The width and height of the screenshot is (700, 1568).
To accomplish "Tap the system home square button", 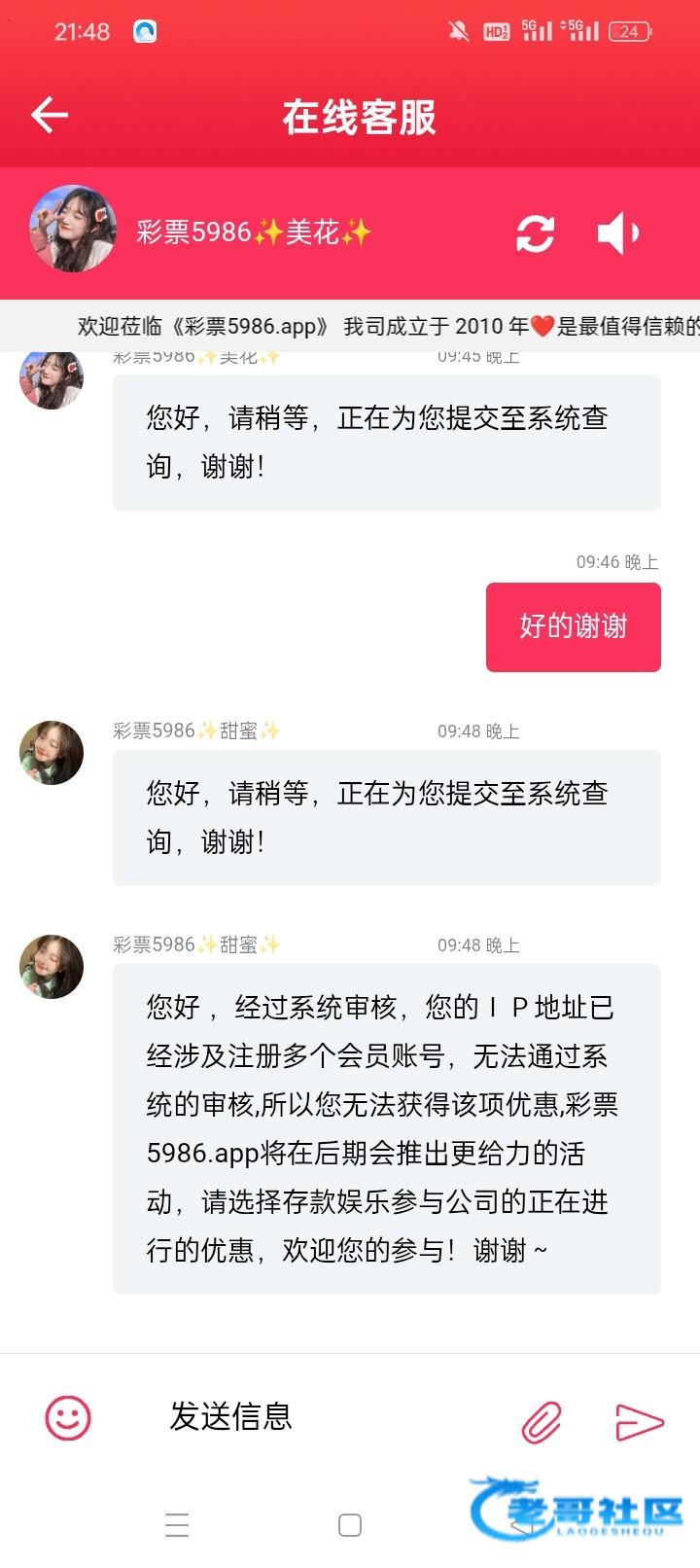I will click(350, 1524).
